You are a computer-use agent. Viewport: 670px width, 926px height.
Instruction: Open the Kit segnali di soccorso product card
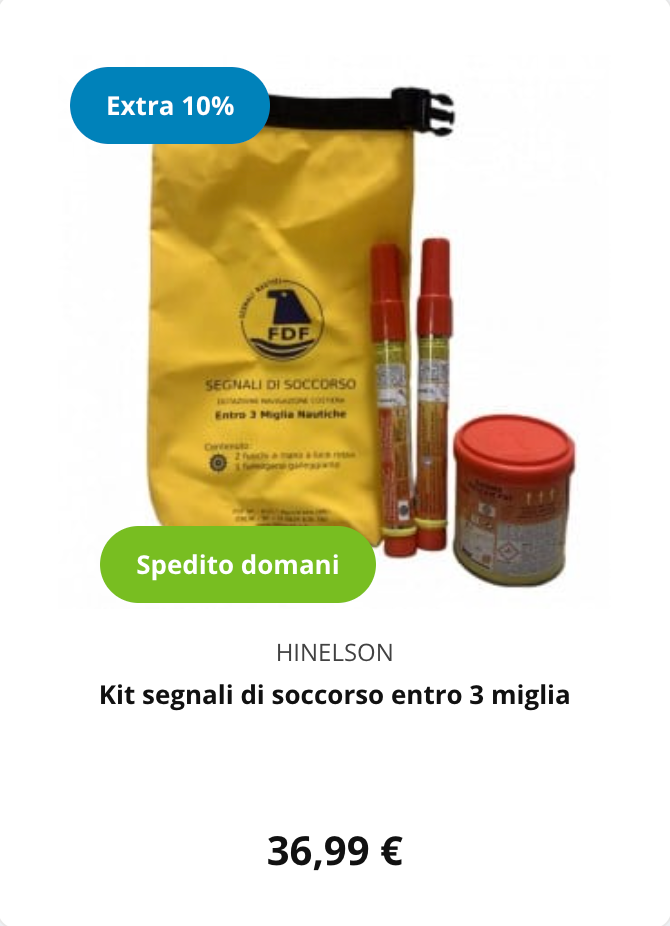[x=334, y=694]
